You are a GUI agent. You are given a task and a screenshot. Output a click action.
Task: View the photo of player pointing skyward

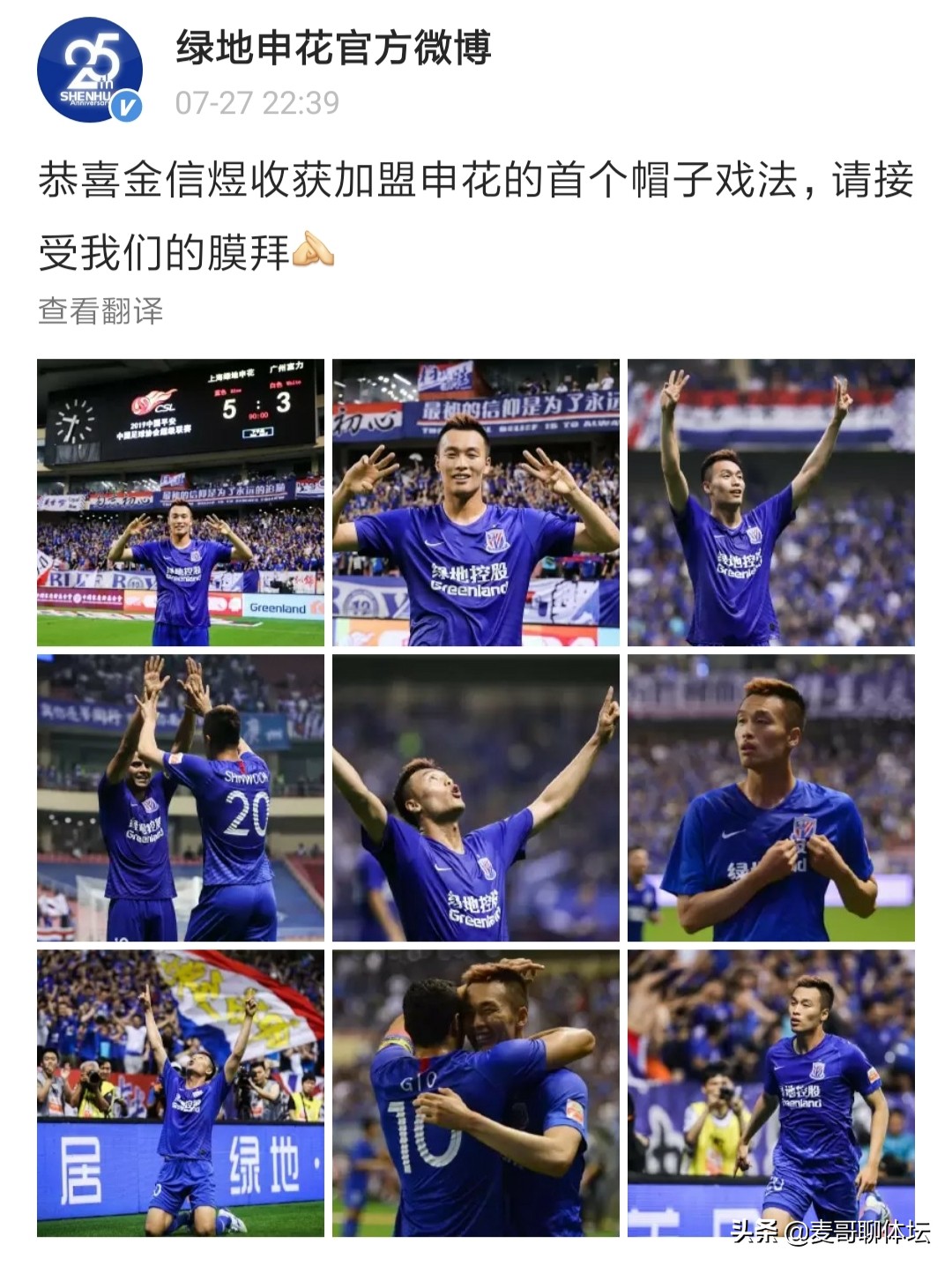tap(476, 798)
